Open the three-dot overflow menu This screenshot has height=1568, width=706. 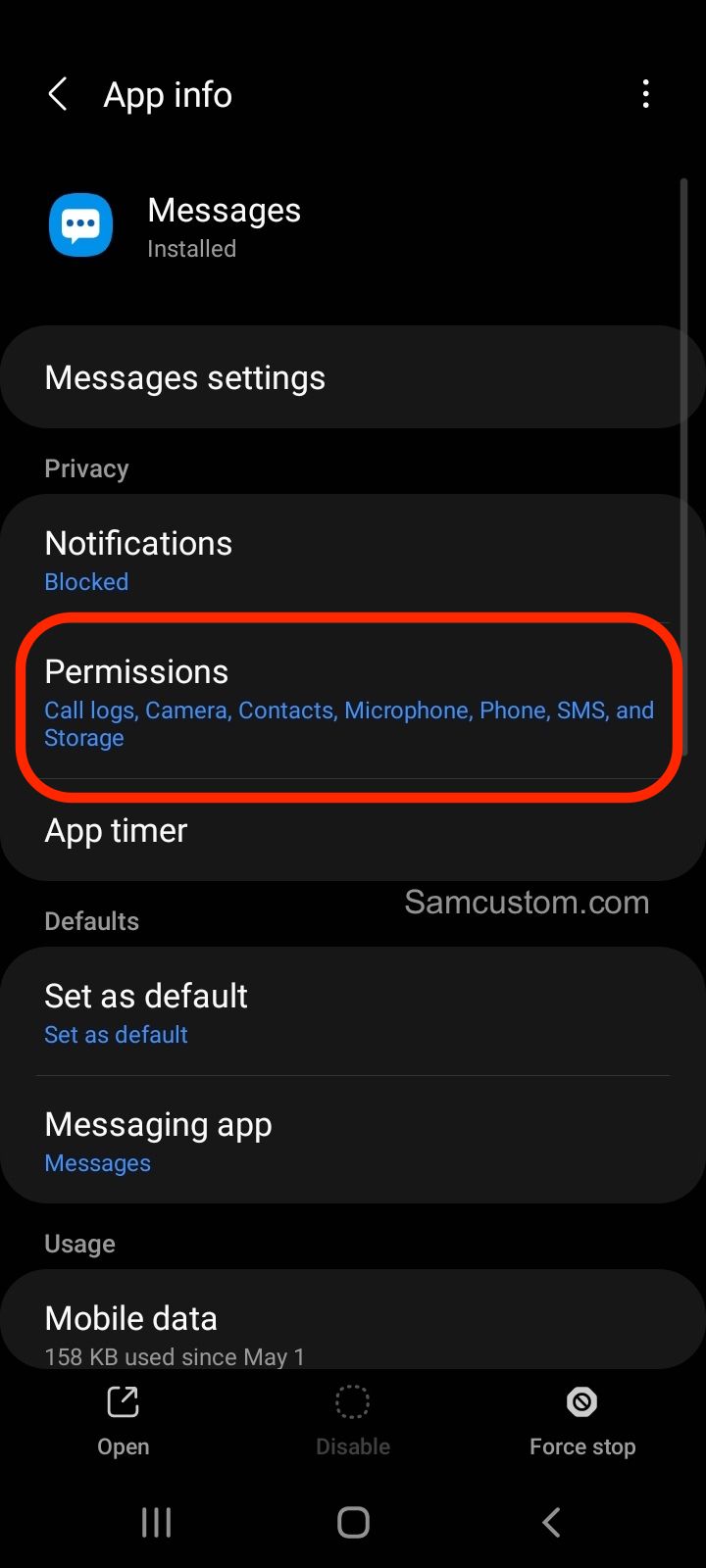coord(645,94)
